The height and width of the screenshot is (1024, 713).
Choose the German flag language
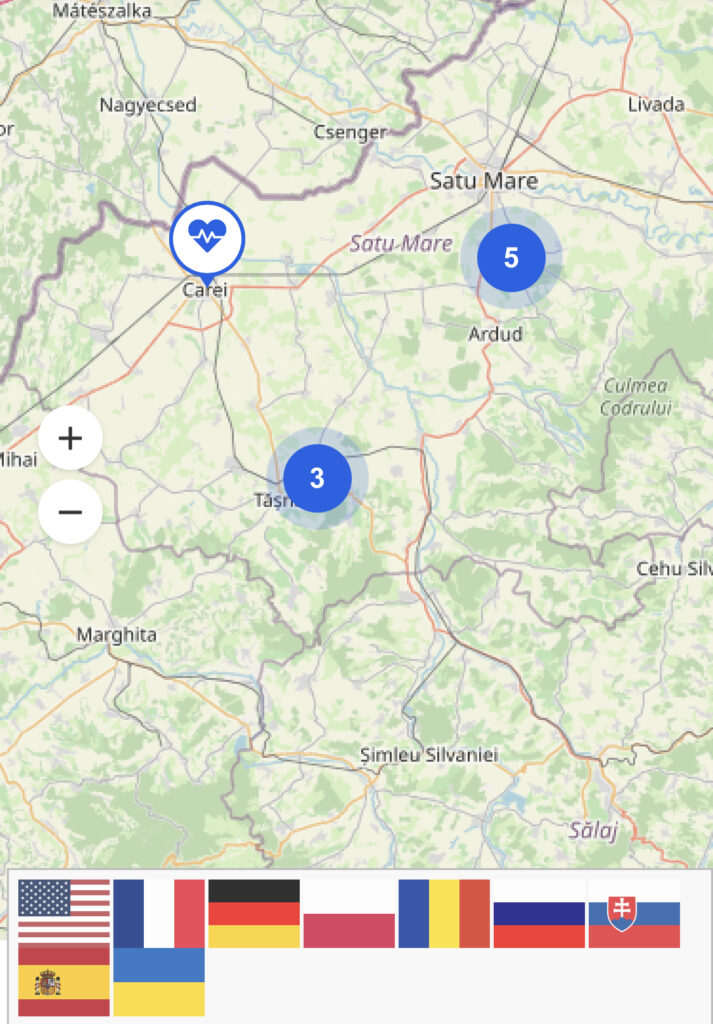(x=254, y=913)
